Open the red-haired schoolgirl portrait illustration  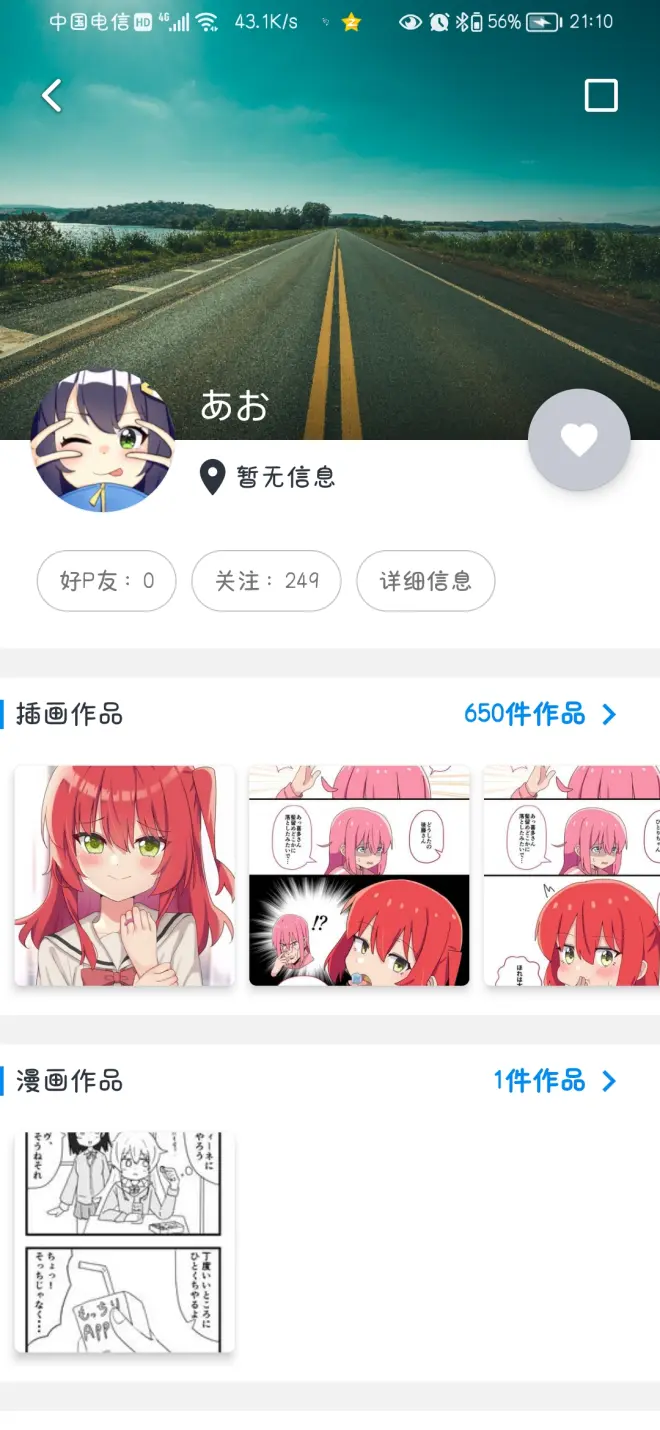(x=125, y=876)
